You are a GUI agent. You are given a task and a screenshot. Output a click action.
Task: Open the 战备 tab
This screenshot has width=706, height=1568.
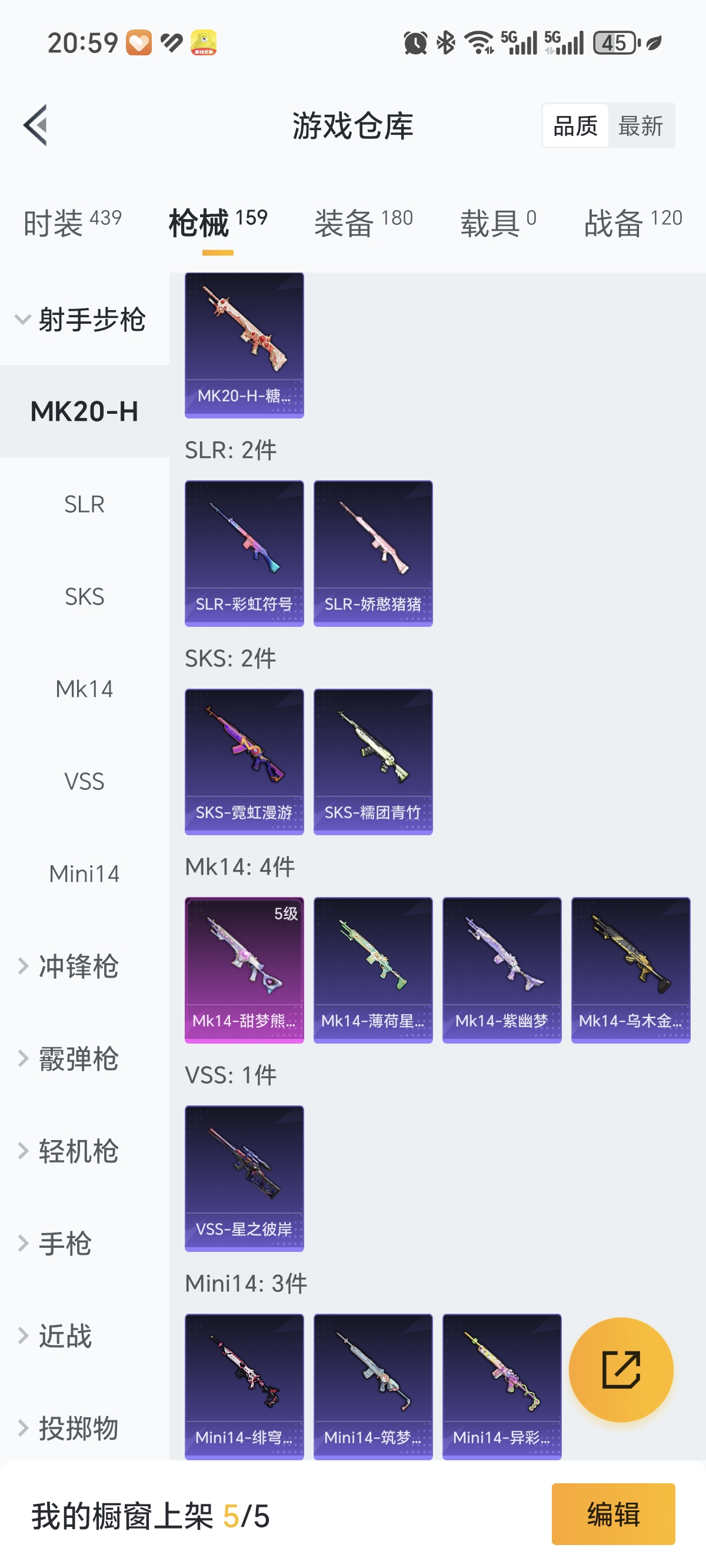pos(633,222)
